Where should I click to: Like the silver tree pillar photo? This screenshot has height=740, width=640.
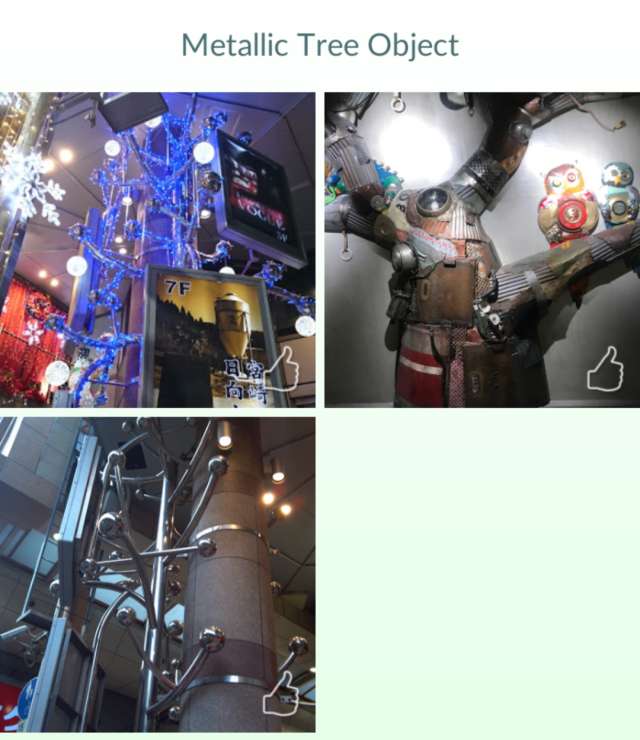click(x=281, y=693)
